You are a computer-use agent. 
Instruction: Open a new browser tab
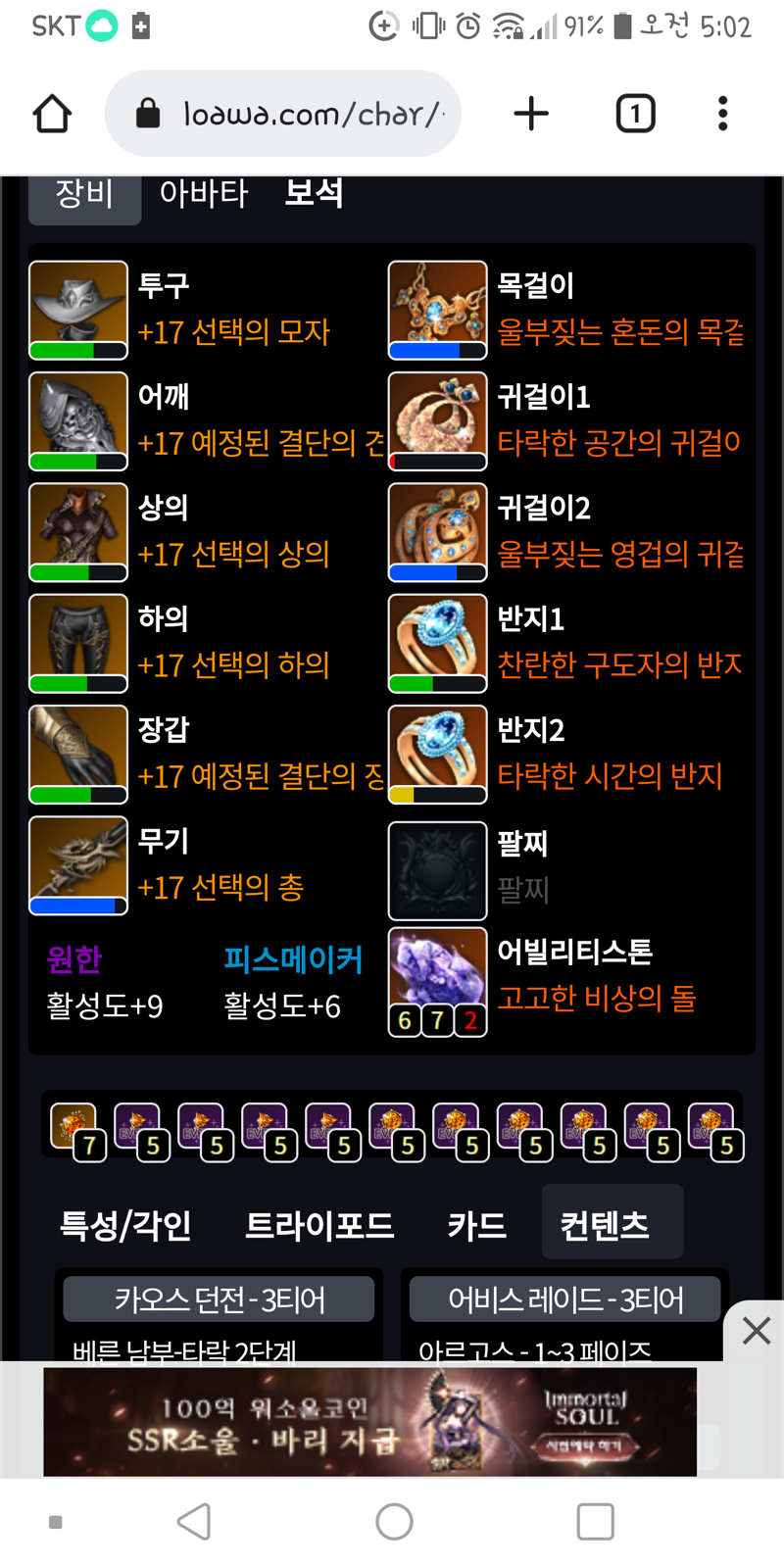tap(531, 114)
